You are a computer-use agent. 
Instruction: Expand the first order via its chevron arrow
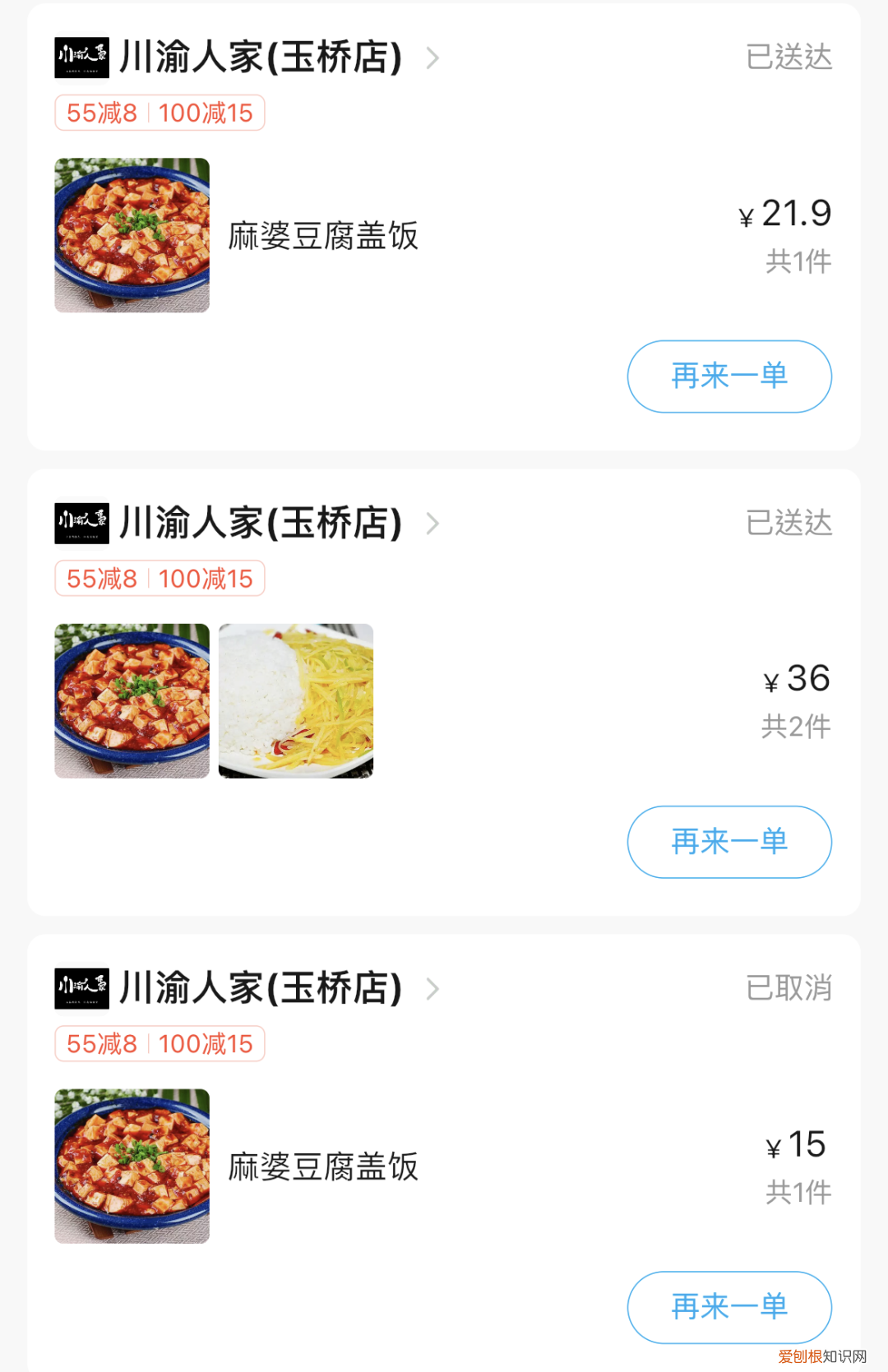[x=432, y=58]
